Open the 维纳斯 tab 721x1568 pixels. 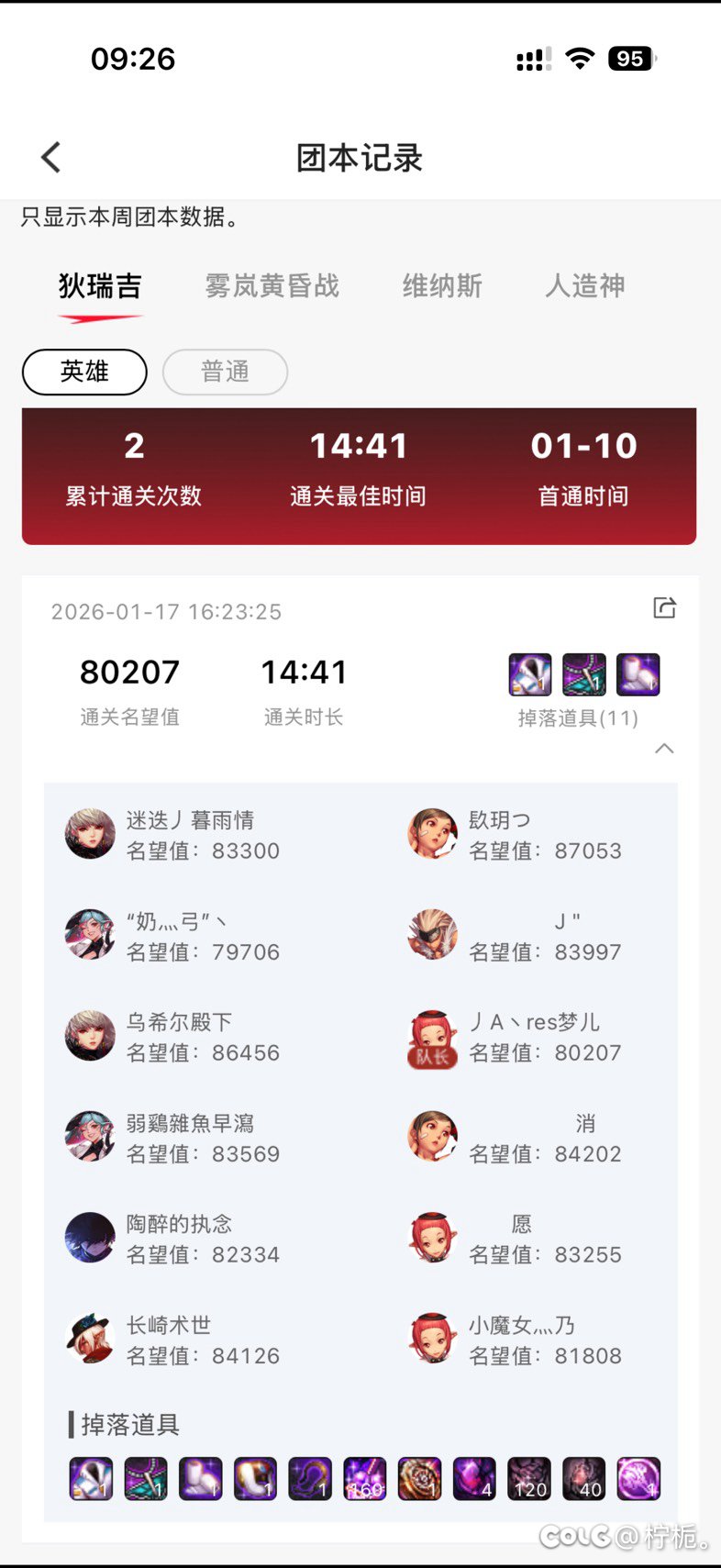click(x=441, y=286)
